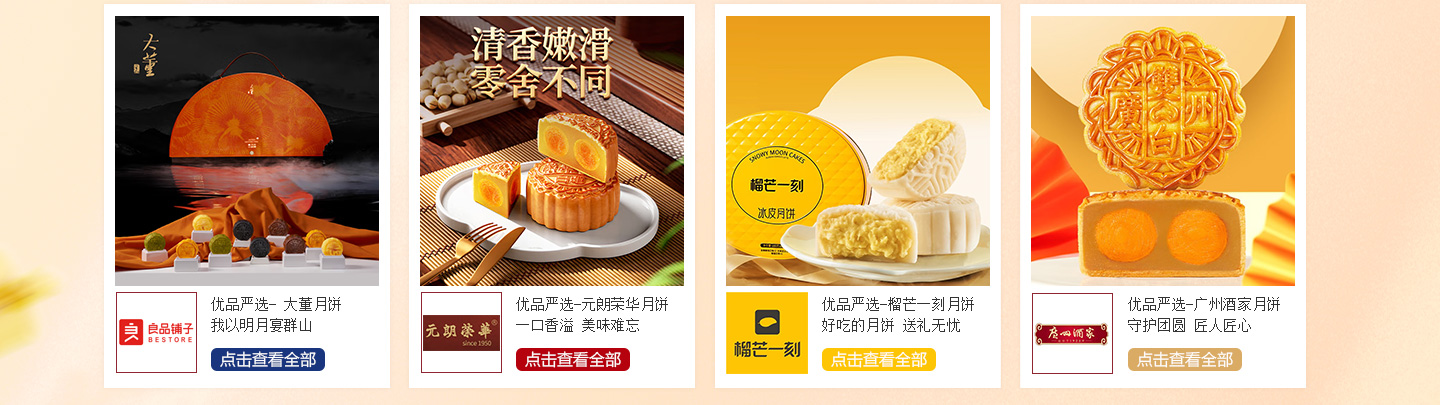Open the 清香嫩滑 元朗荣华 mooncake image

point(552,150)
